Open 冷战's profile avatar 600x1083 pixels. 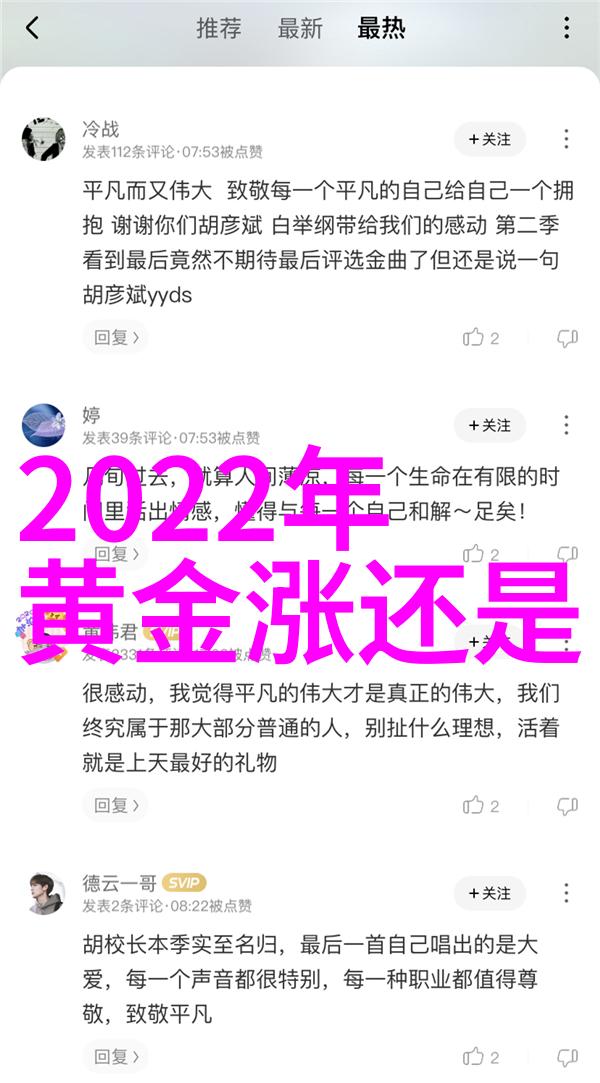point(43,140)
